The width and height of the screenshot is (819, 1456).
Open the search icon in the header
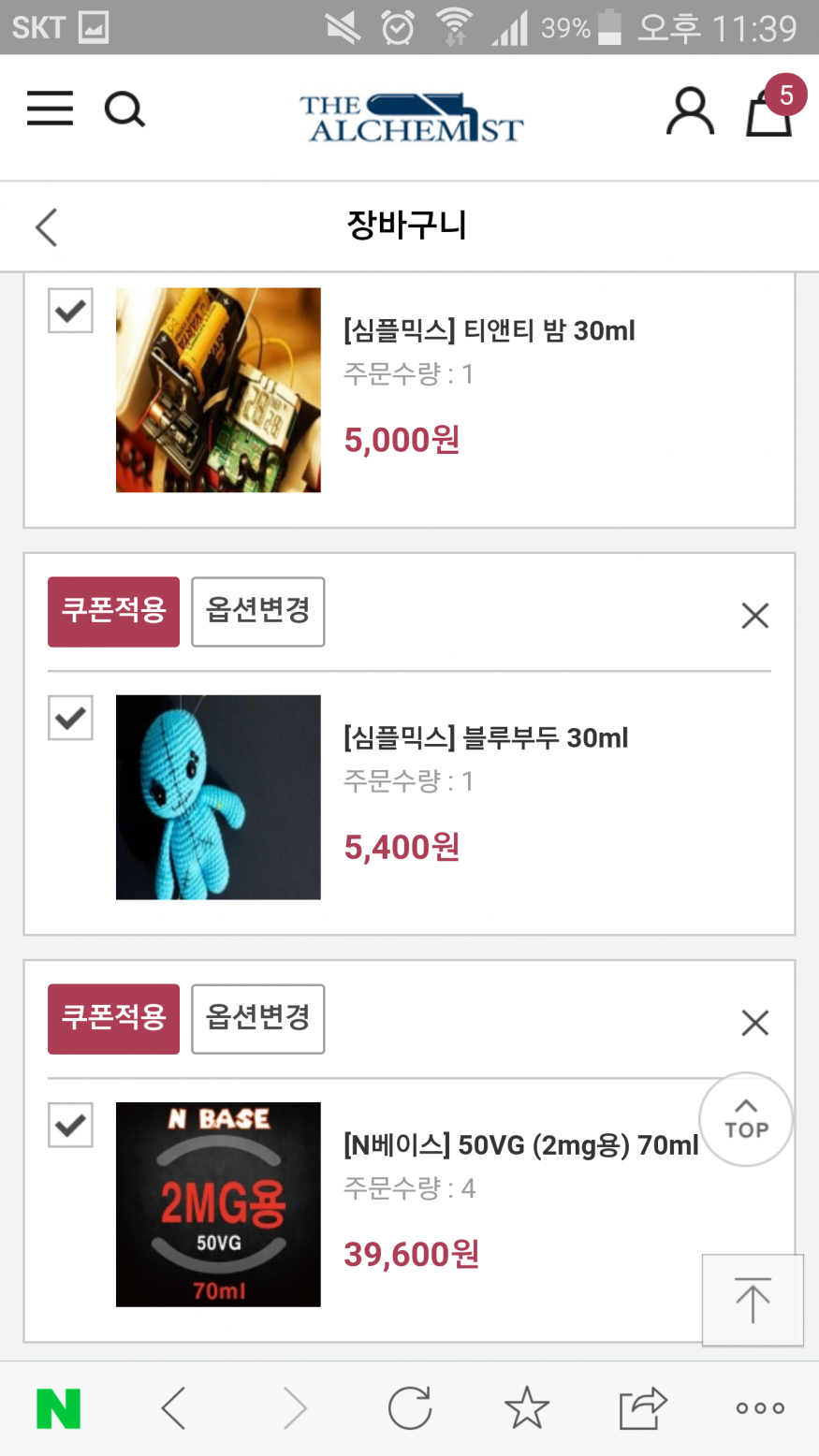click(124, 109)
